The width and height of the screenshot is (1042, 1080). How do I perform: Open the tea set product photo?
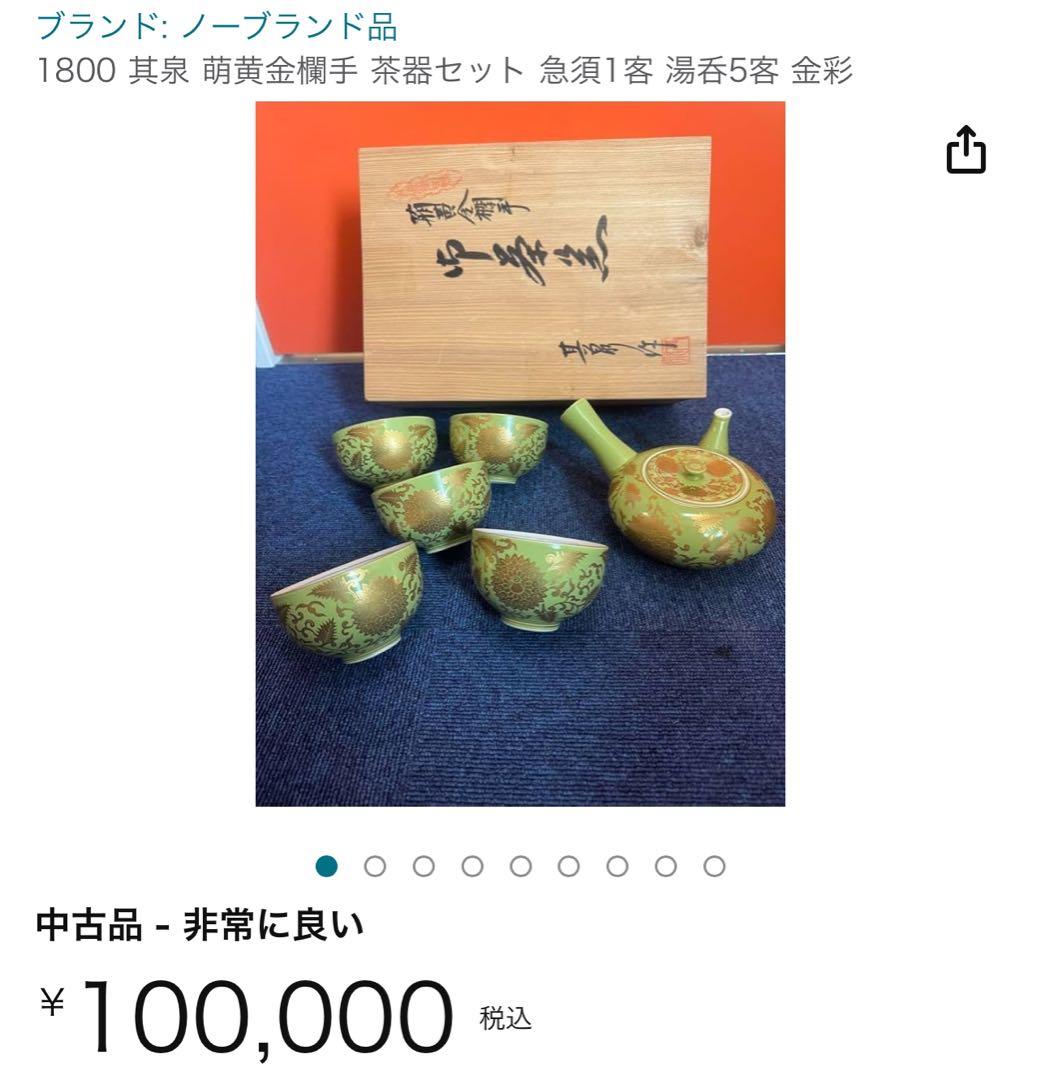[520, 454]
